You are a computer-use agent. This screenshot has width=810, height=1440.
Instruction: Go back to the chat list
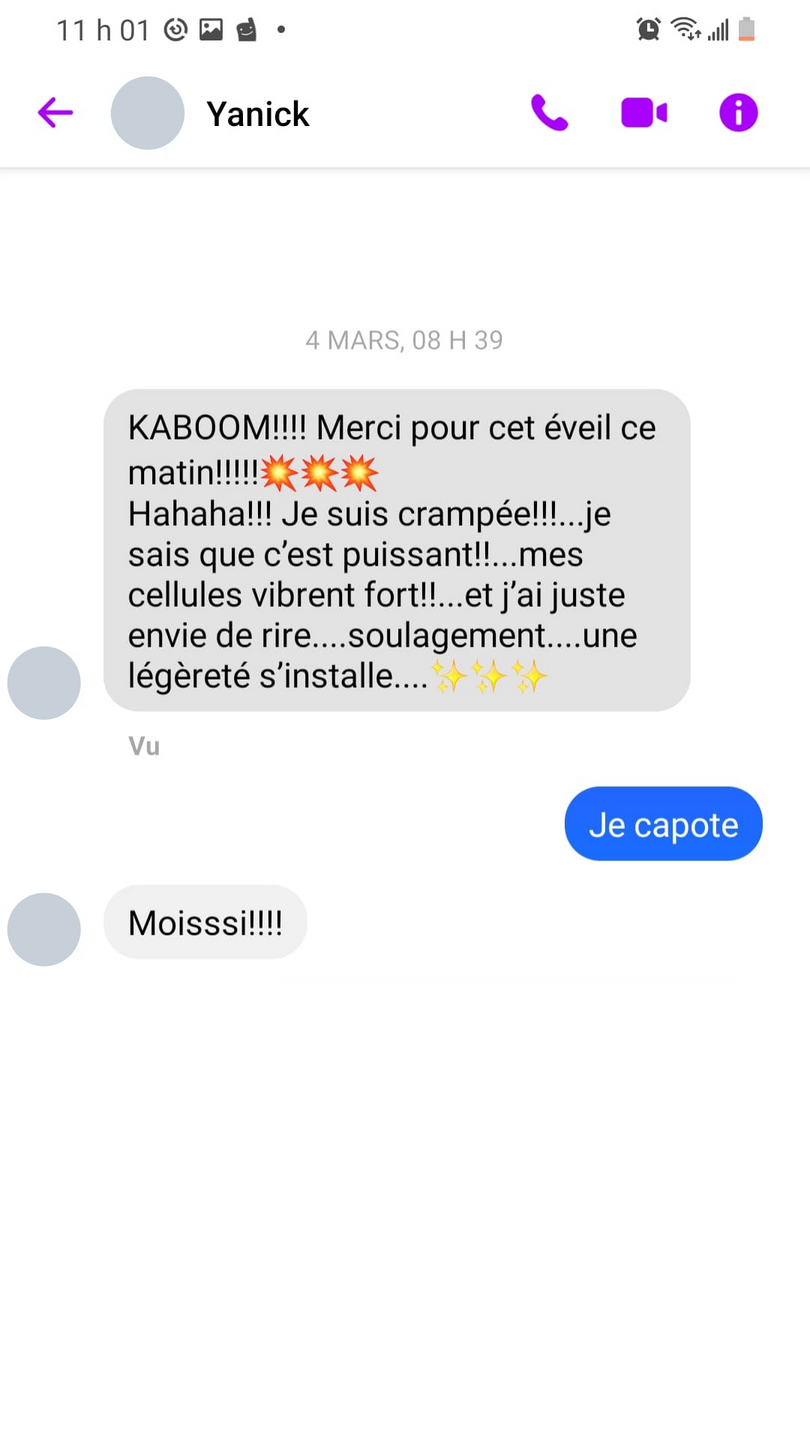(55, 113)
